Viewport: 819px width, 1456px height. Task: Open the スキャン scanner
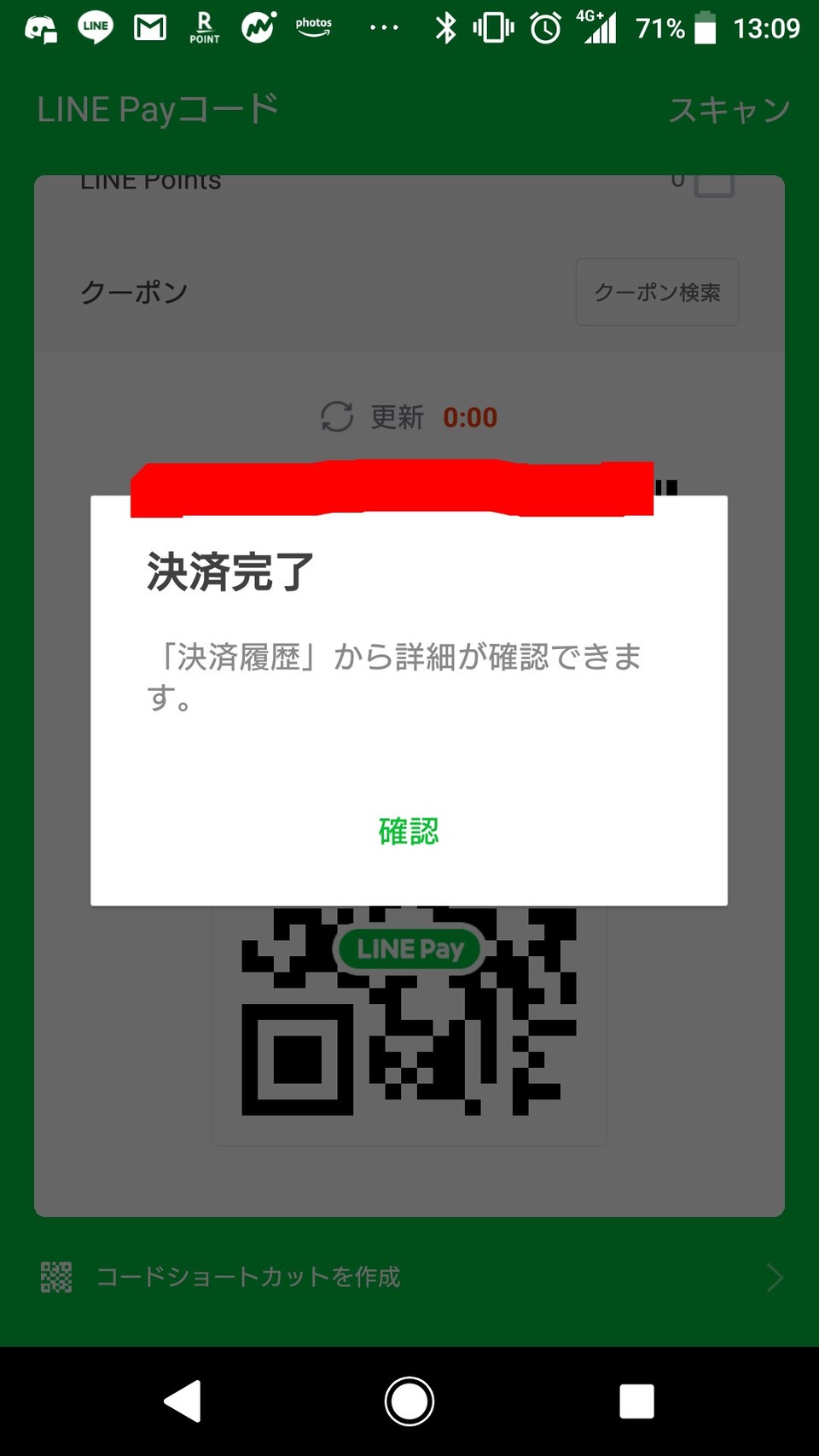(x=729, y=110)
